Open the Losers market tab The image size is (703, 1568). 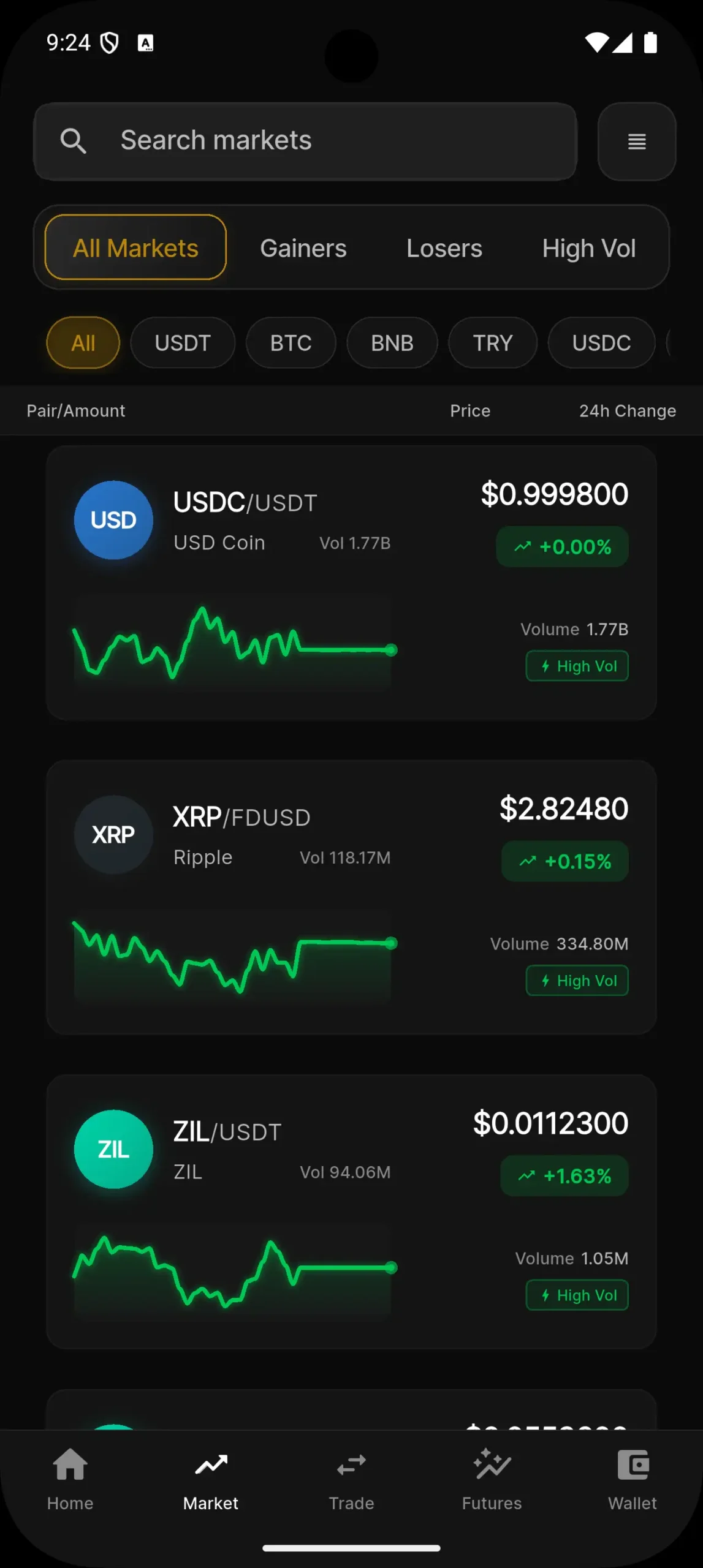point(444,247)
